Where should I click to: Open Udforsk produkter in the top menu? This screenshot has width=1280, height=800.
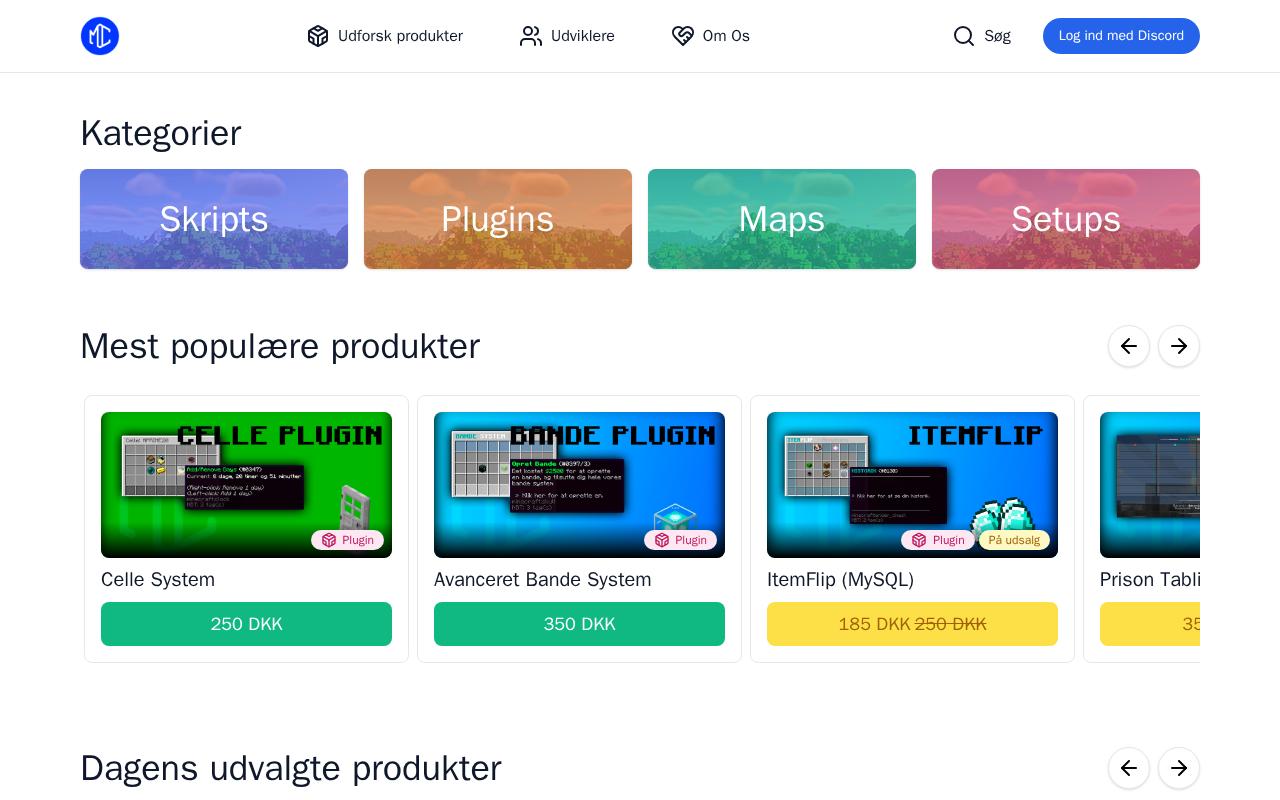(x=385, y=36)
